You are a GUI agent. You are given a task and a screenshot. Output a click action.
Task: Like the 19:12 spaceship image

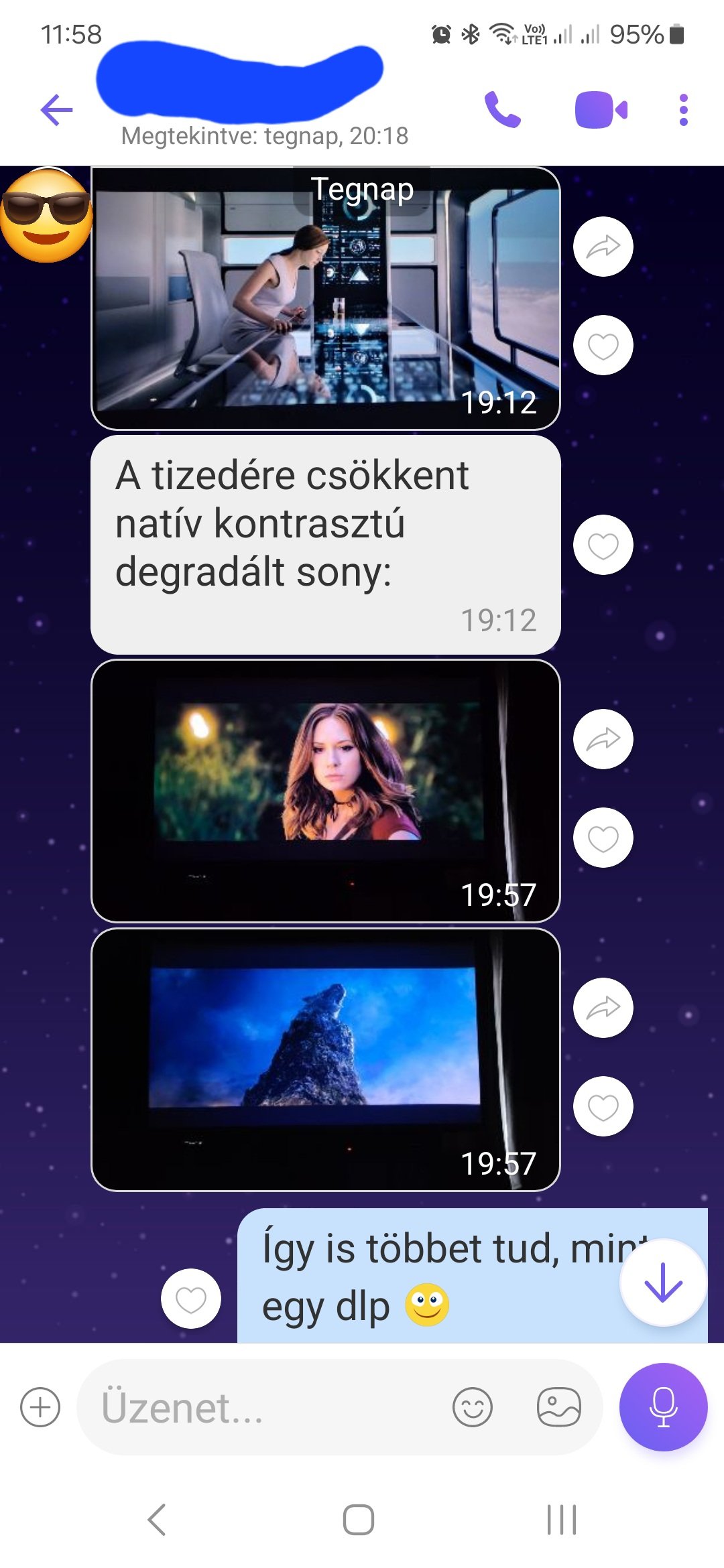603,345
